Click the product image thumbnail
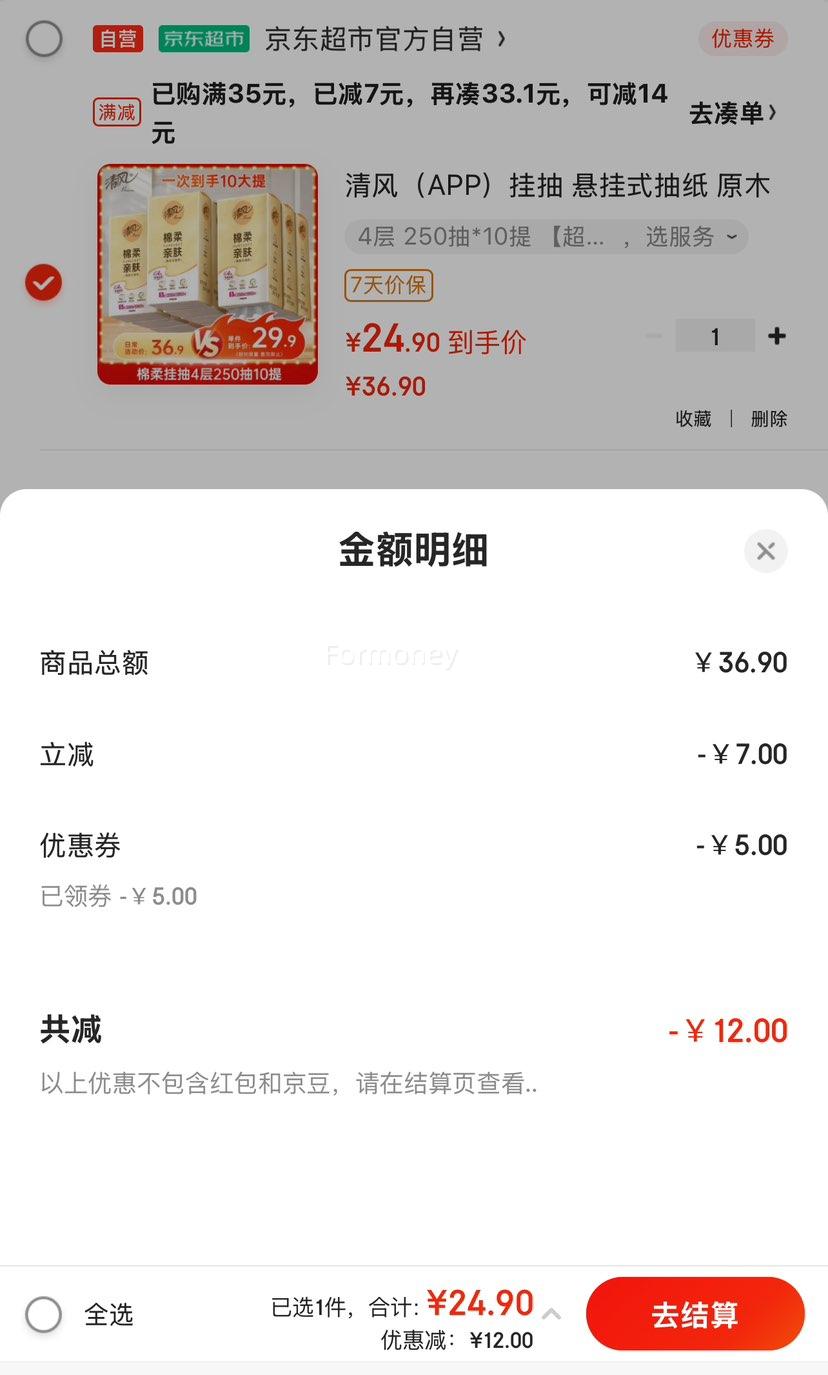Viewport: 828px width, 1375px height. click(207, 273)
